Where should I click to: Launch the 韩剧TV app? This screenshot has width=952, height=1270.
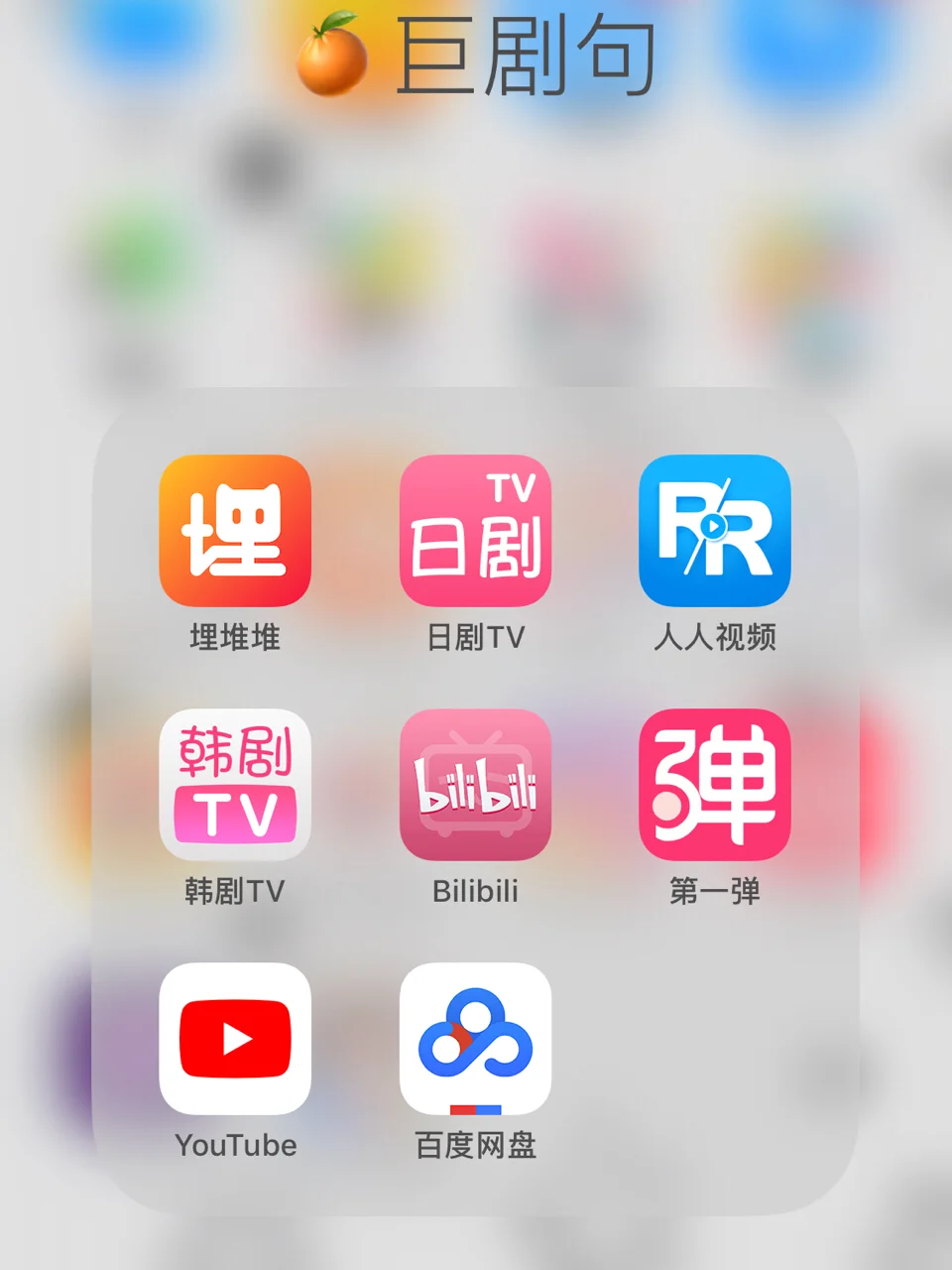(235, 785)
